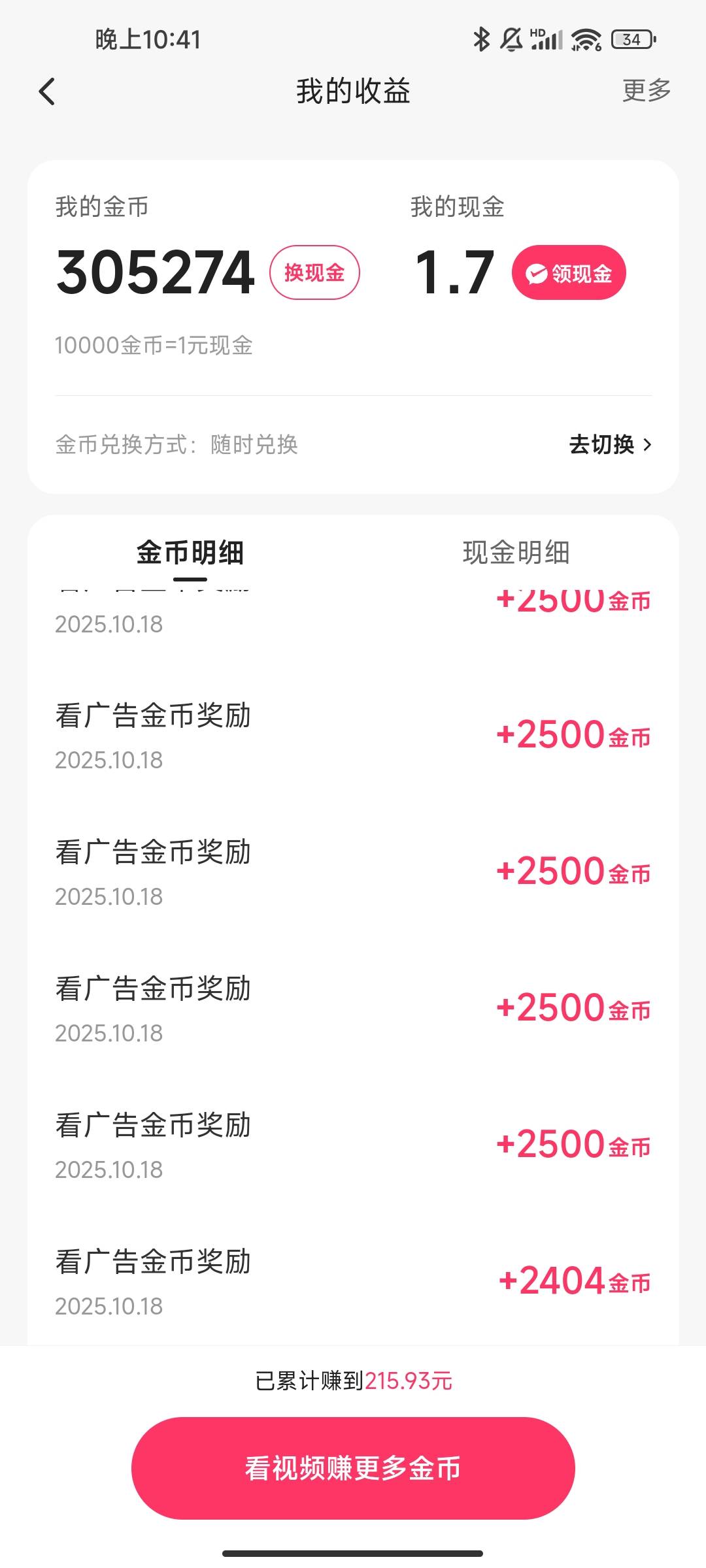This screenshot has height=1568, width=706.
Task: Go back using the back arrow
Action: [x=47, y=91]
